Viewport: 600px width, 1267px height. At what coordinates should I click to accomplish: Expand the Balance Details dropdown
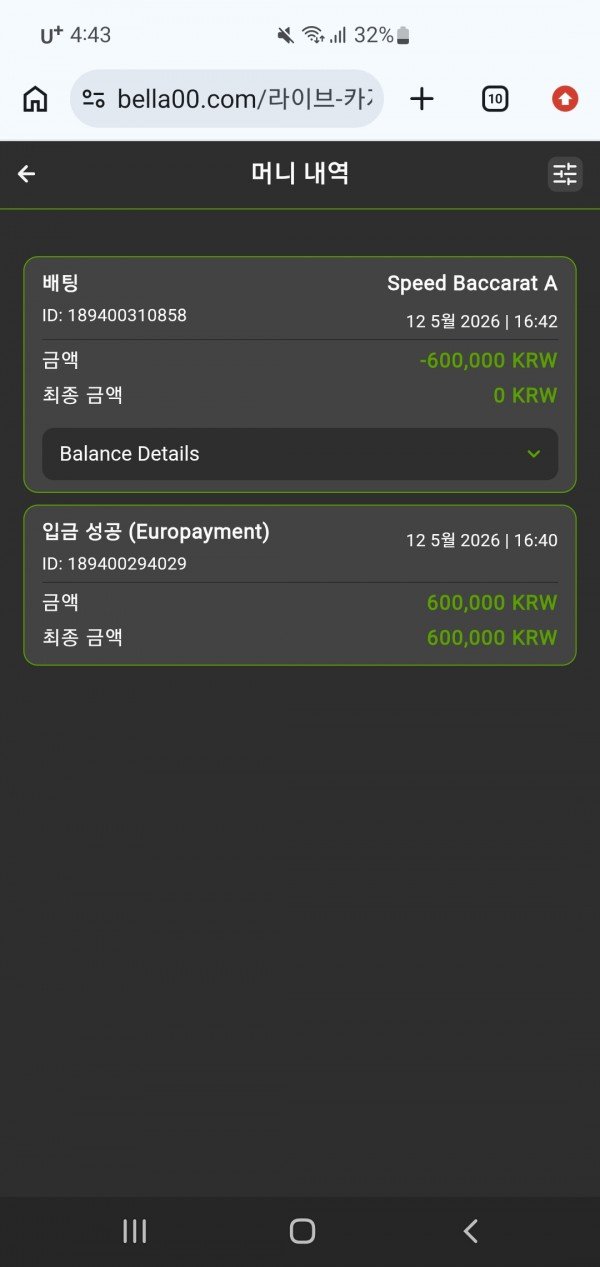300,454
